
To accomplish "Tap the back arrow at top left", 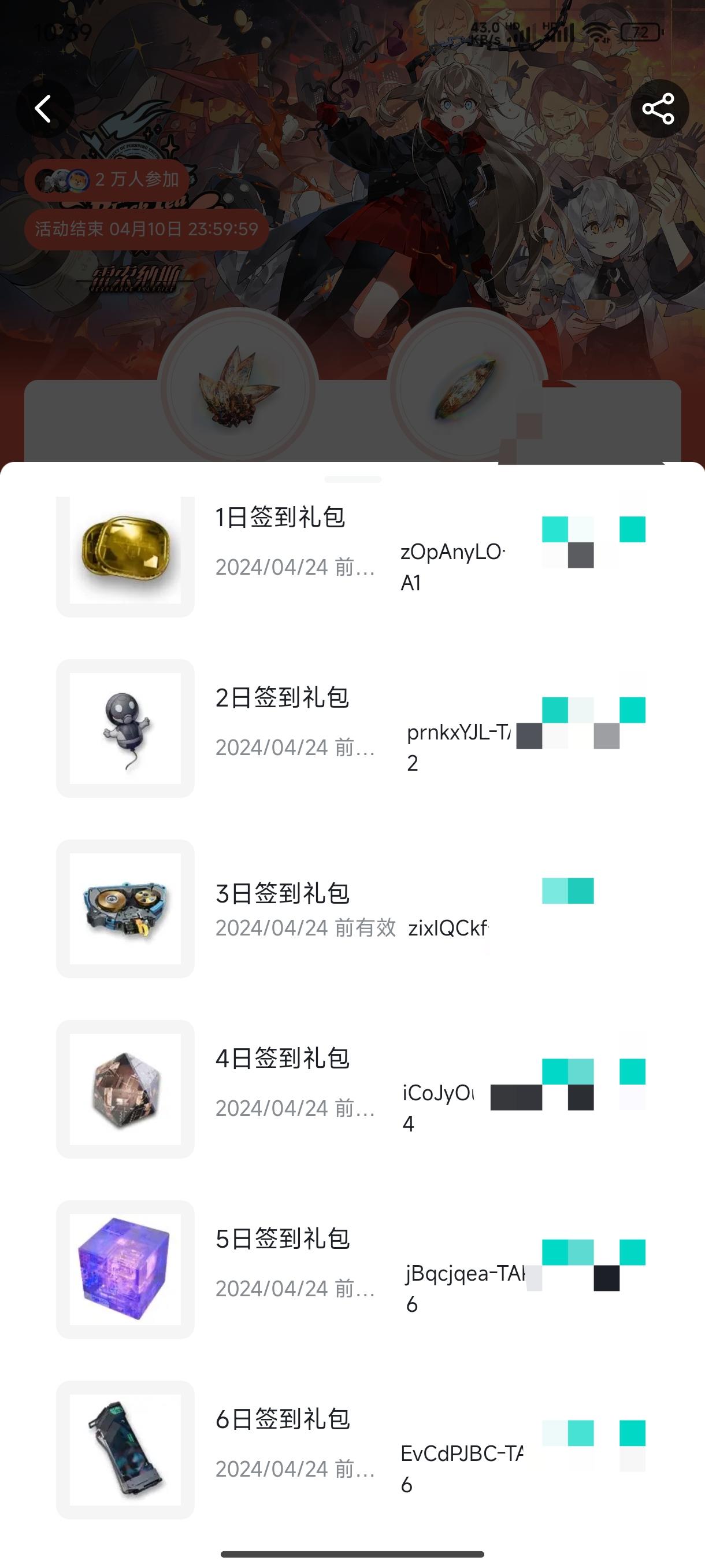I will pos(44,108).
